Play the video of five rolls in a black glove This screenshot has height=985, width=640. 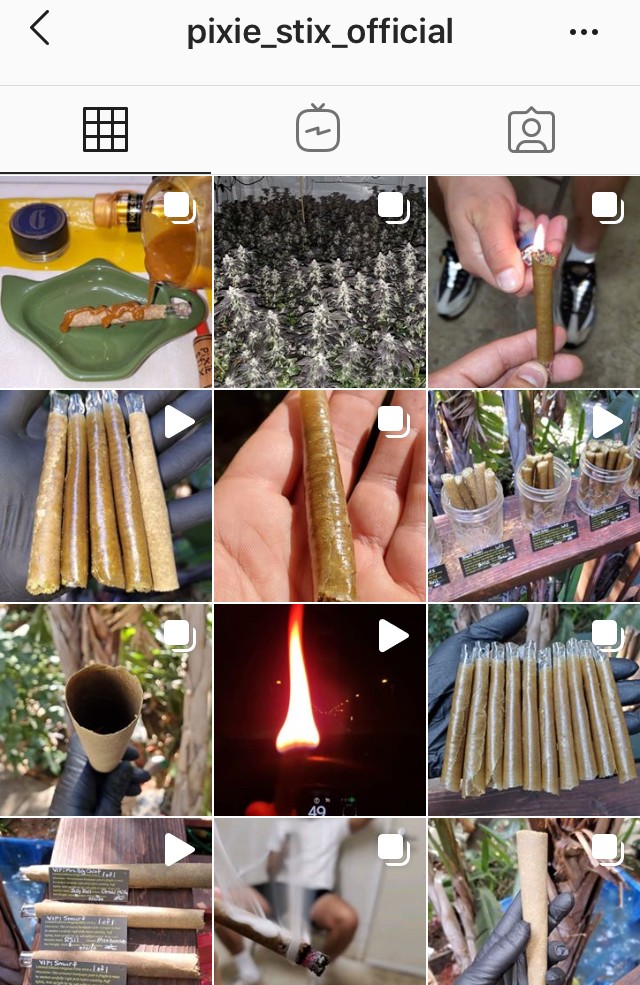pyautogui.click(x=105, y=496)
